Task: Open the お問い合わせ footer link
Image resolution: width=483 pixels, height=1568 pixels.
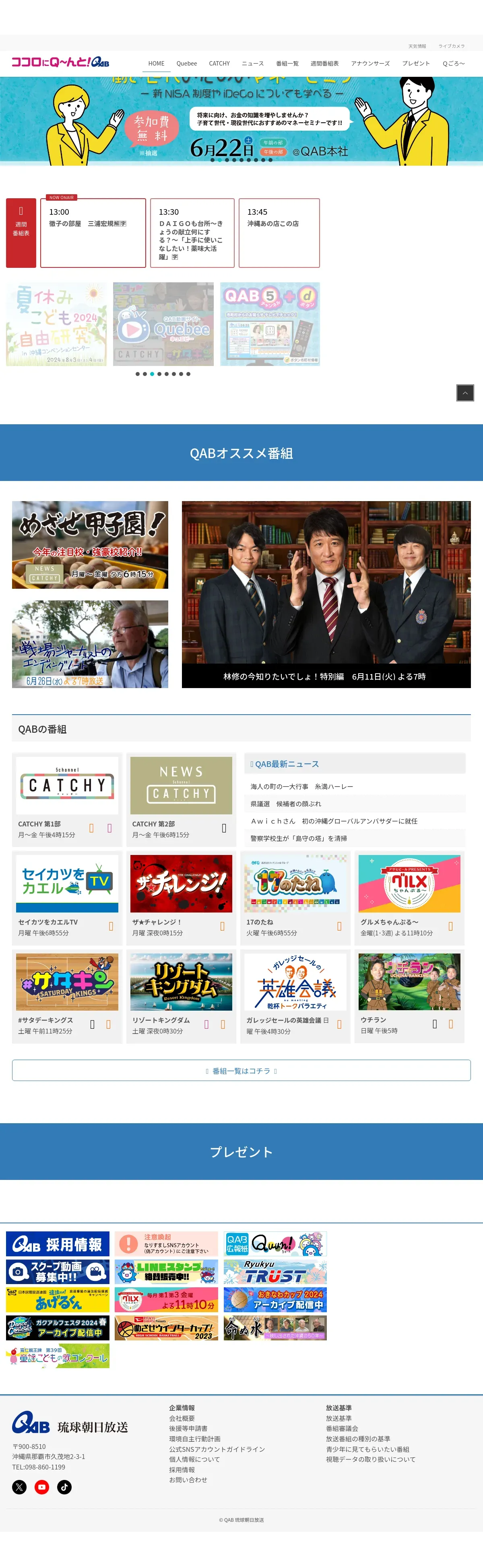Action: pos(188,1479)
